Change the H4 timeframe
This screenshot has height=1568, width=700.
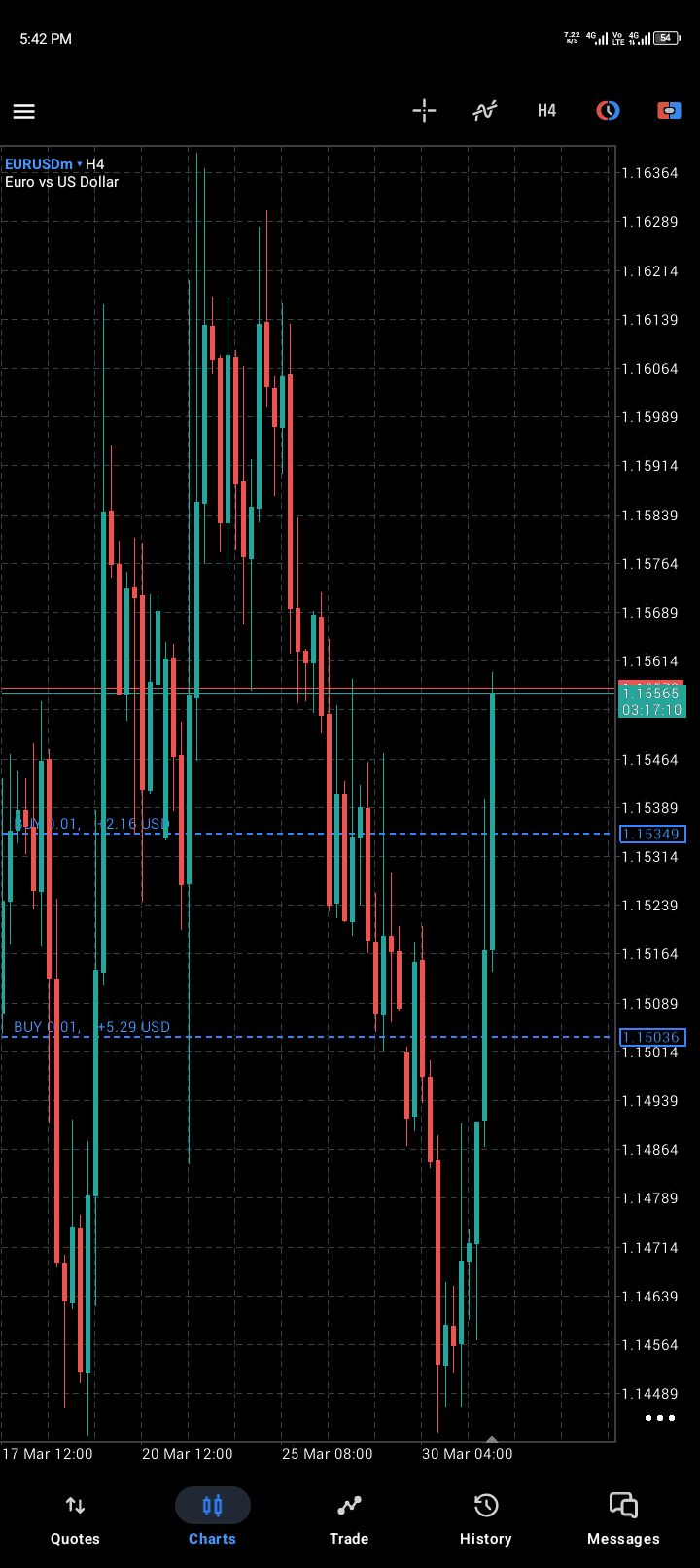tap(546, 110)
